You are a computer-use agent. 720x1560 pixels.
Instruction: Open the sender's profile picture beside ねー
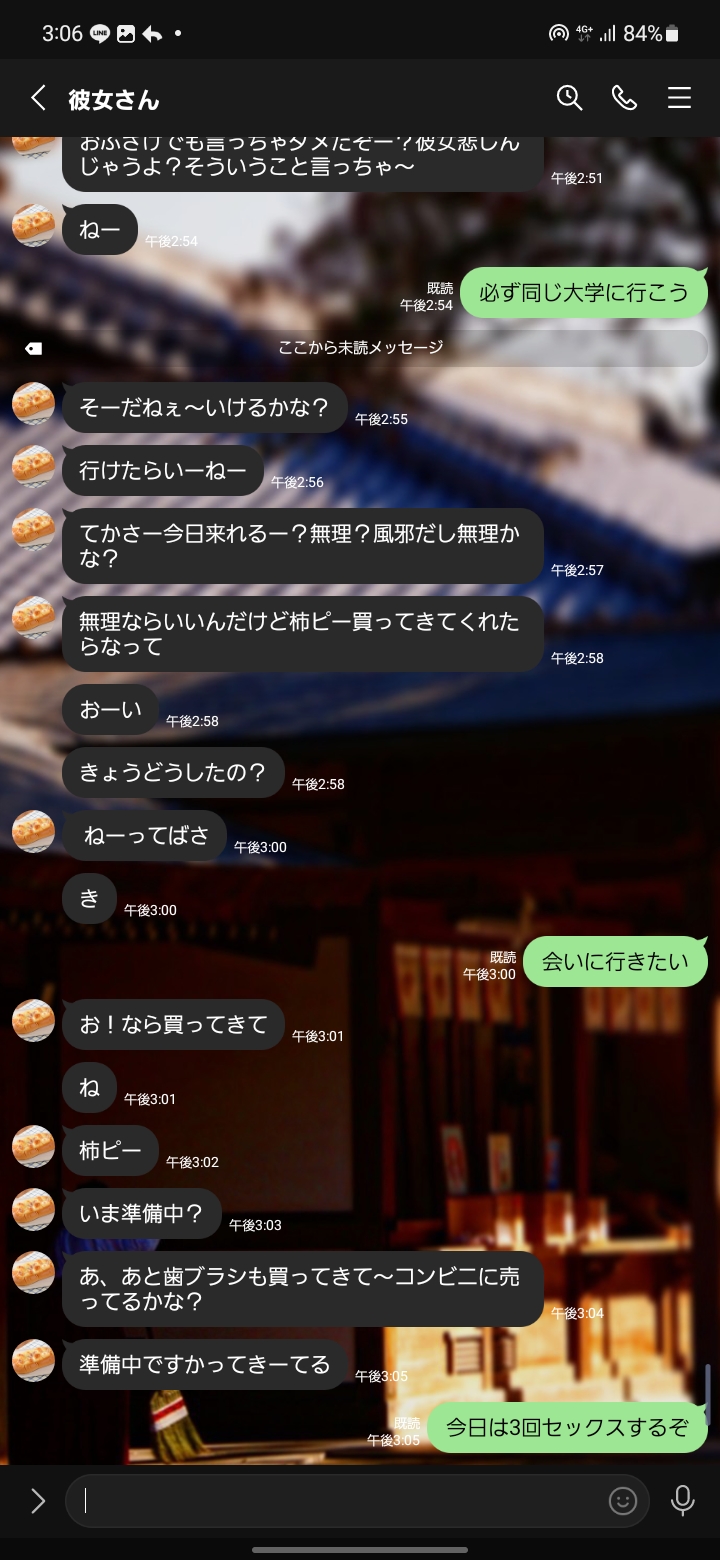[x=33, y=225]
